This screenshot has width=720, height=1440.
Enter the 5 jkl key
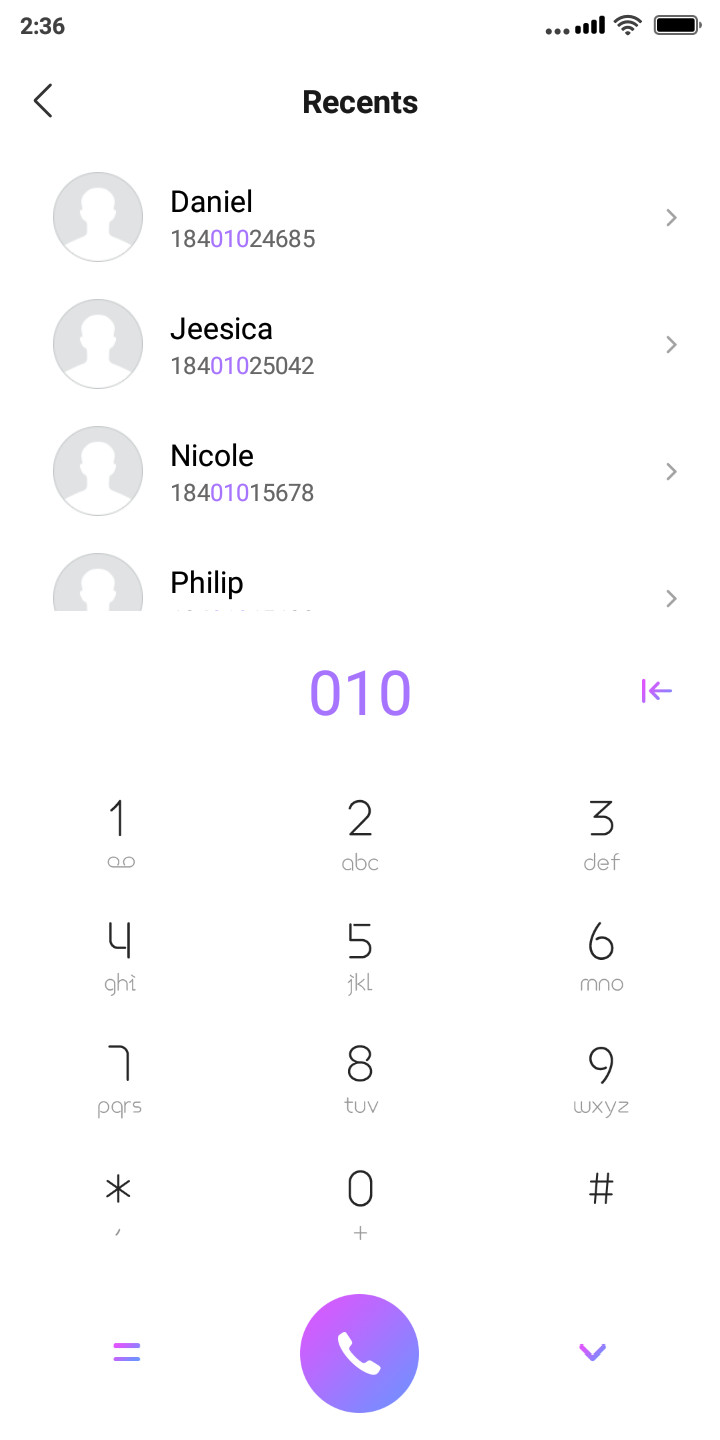(x=360, y=956)
